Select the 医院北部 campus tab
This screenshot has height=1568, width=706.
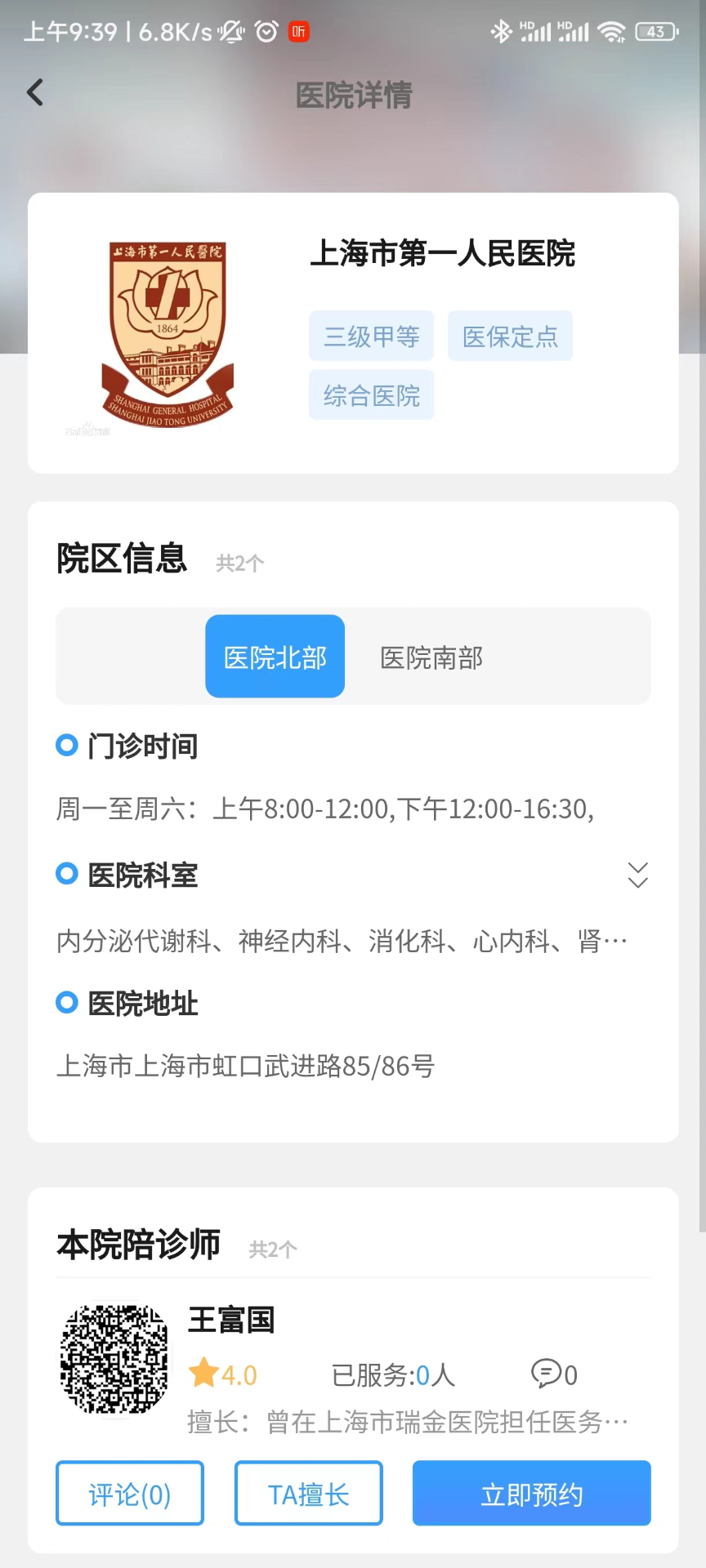tap(275, 657)
